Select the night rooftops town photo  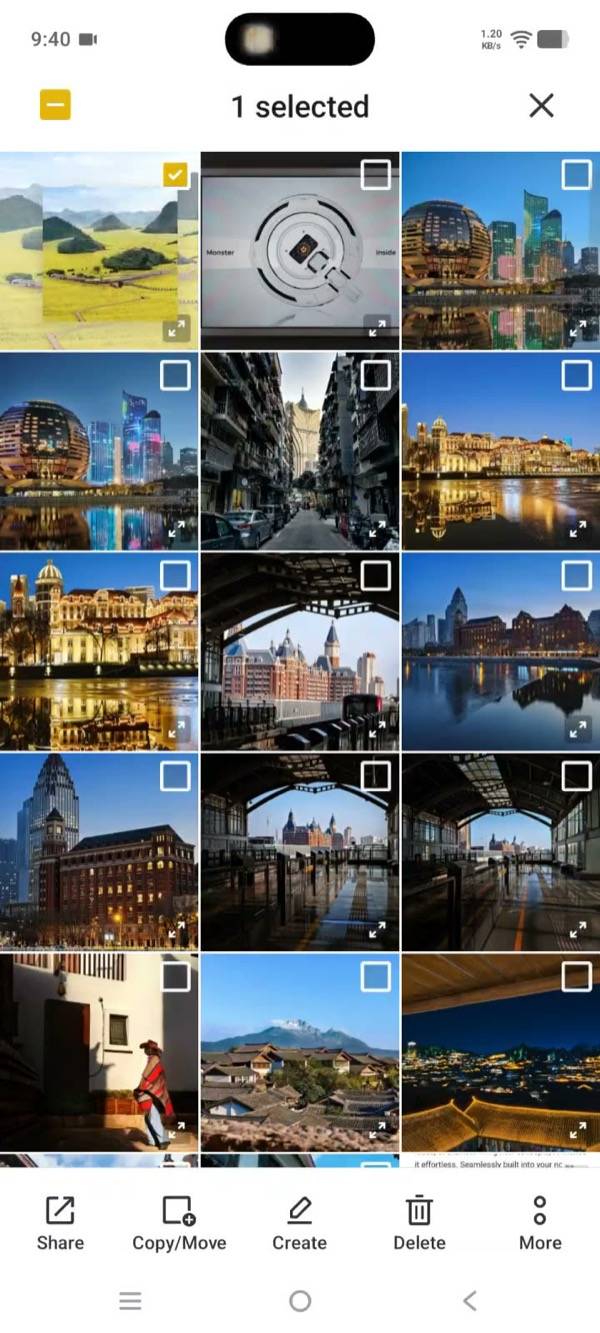pos(577,977)
